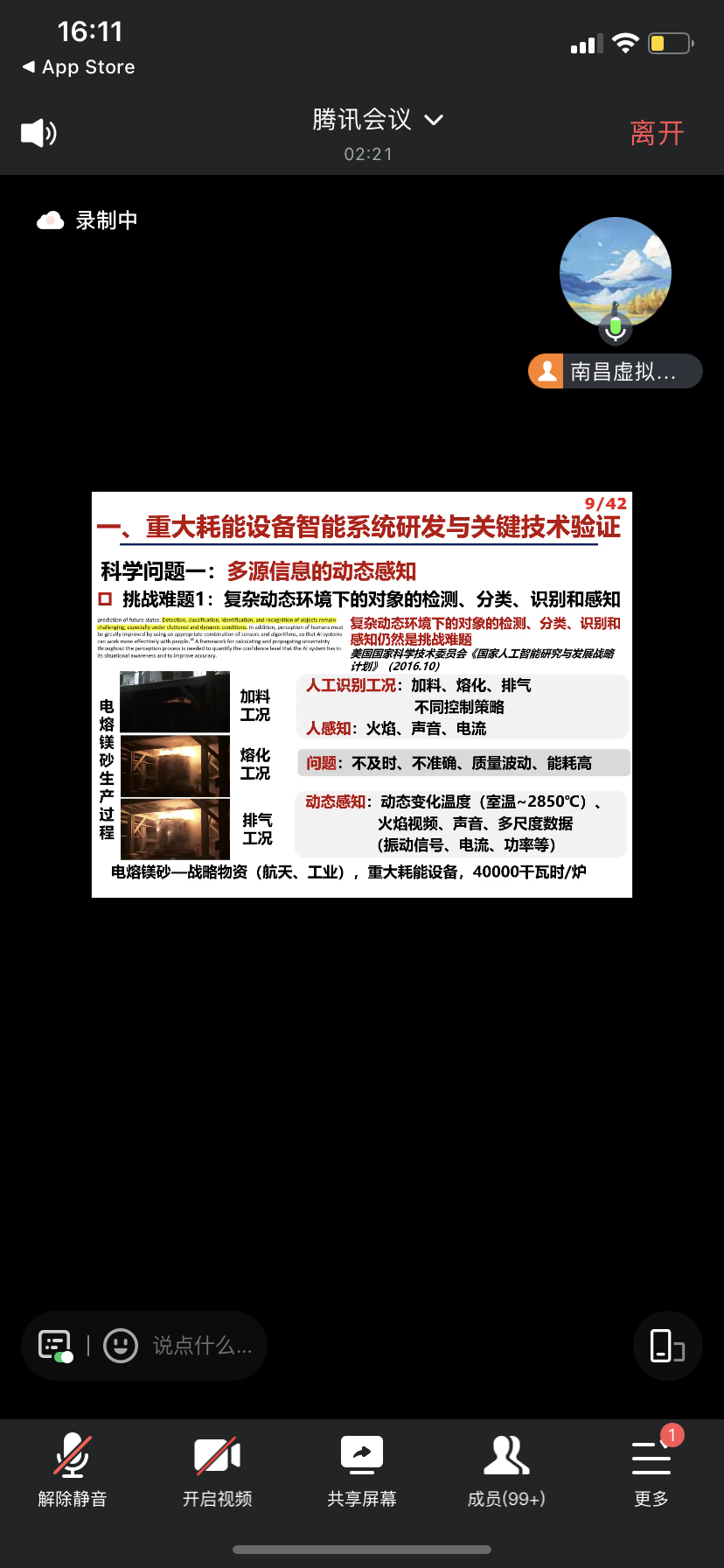Start 共享屏幕 screen sharing
The image size is (724, 1568).
pyautogui.click(x=362, y=1470)
